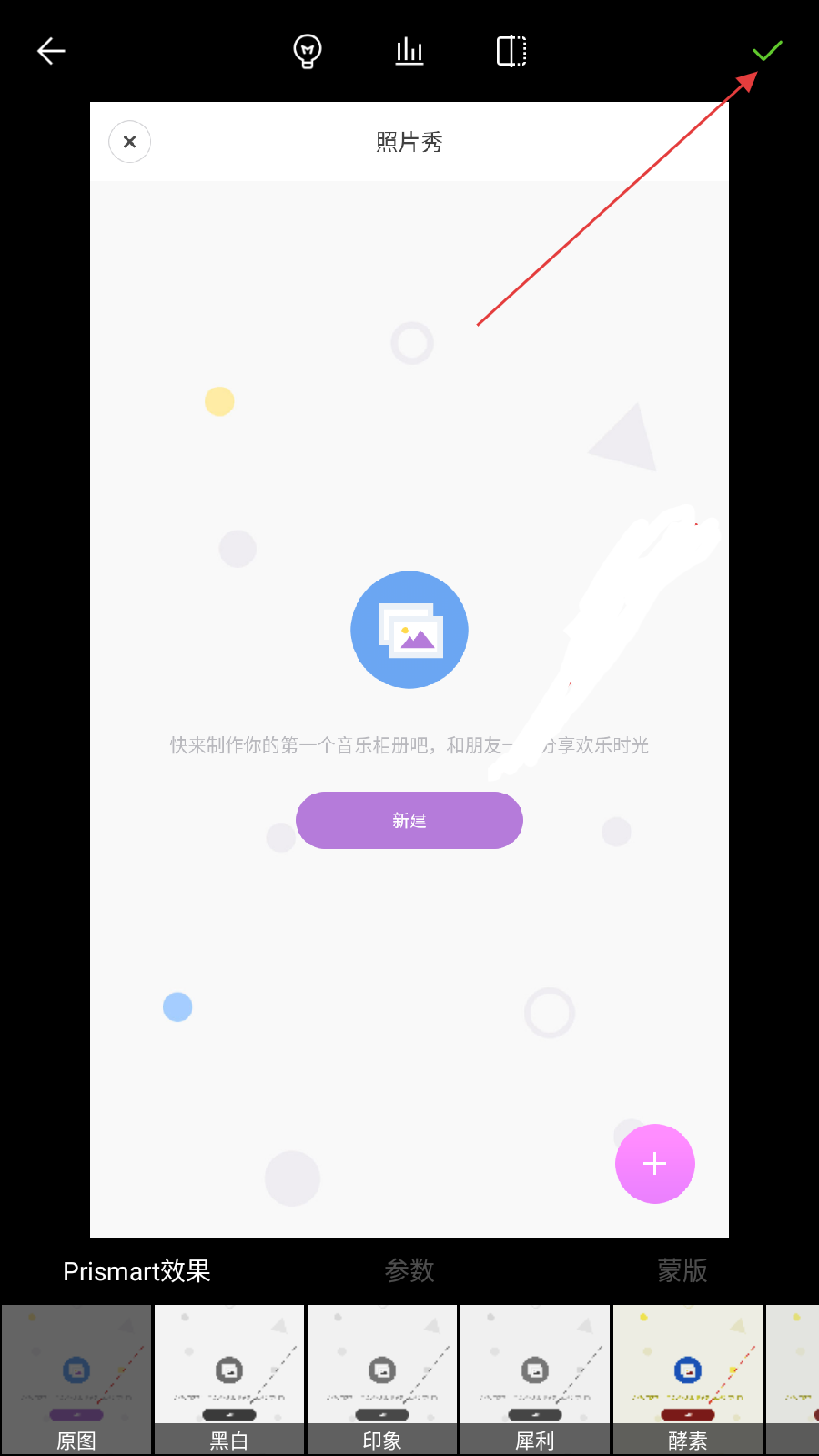Apply the 酵素 filter
819x1456 pixels.
pos(688,1379)
